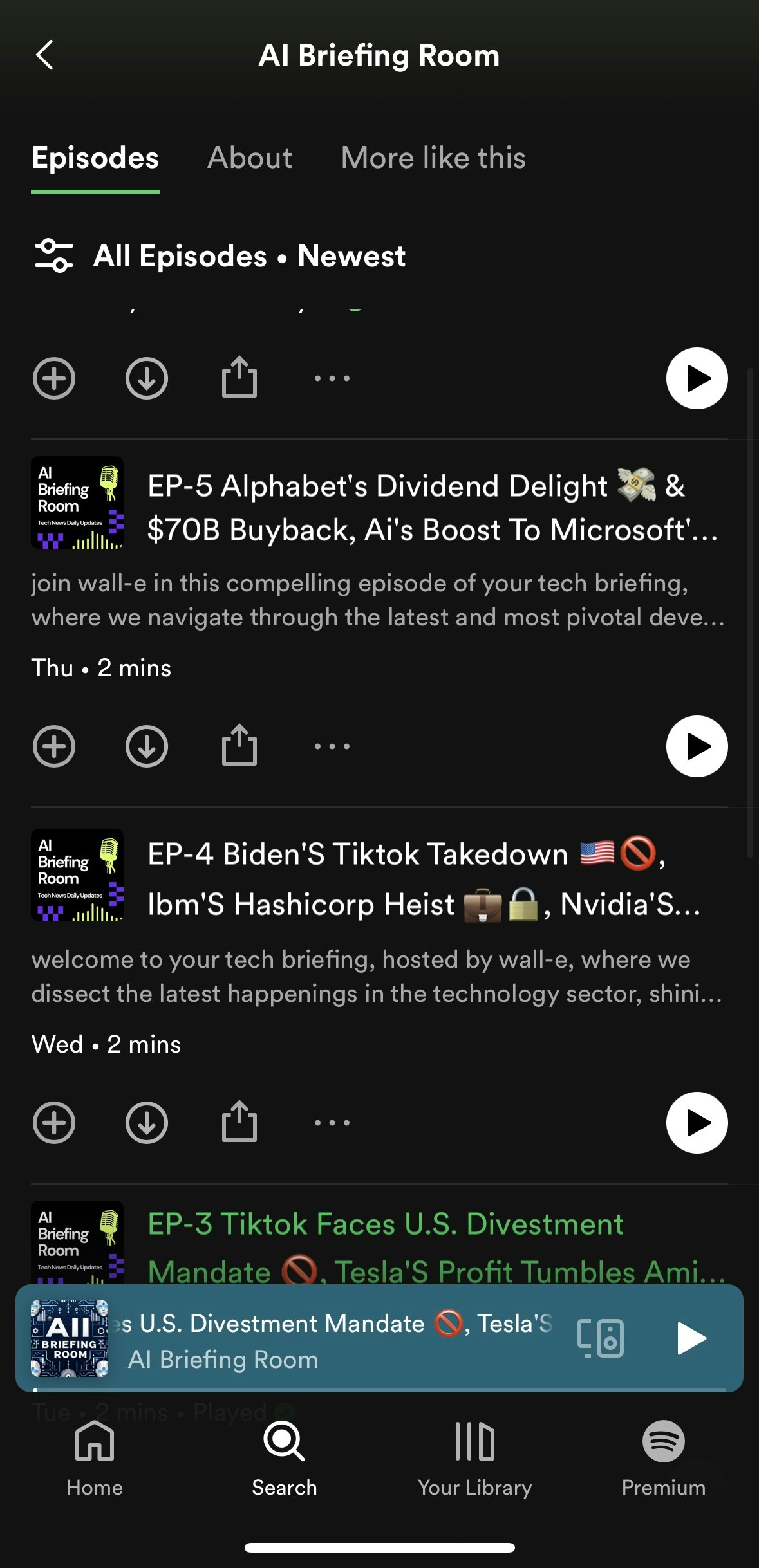
Task: Share the EP-4 Tiktok Takedown episode
Action: [x=239, y=1121]
